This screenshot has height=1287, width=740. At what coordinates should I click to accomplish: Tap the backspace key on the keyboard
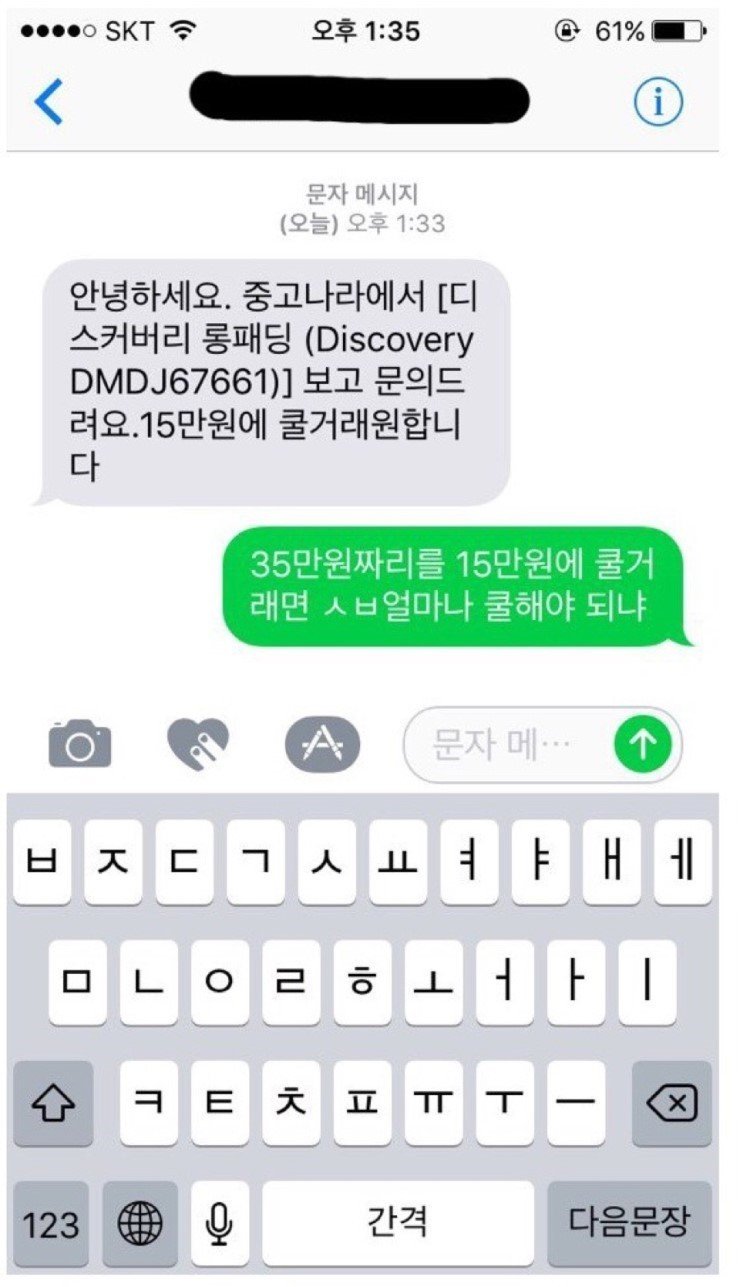pos(672,1104)
